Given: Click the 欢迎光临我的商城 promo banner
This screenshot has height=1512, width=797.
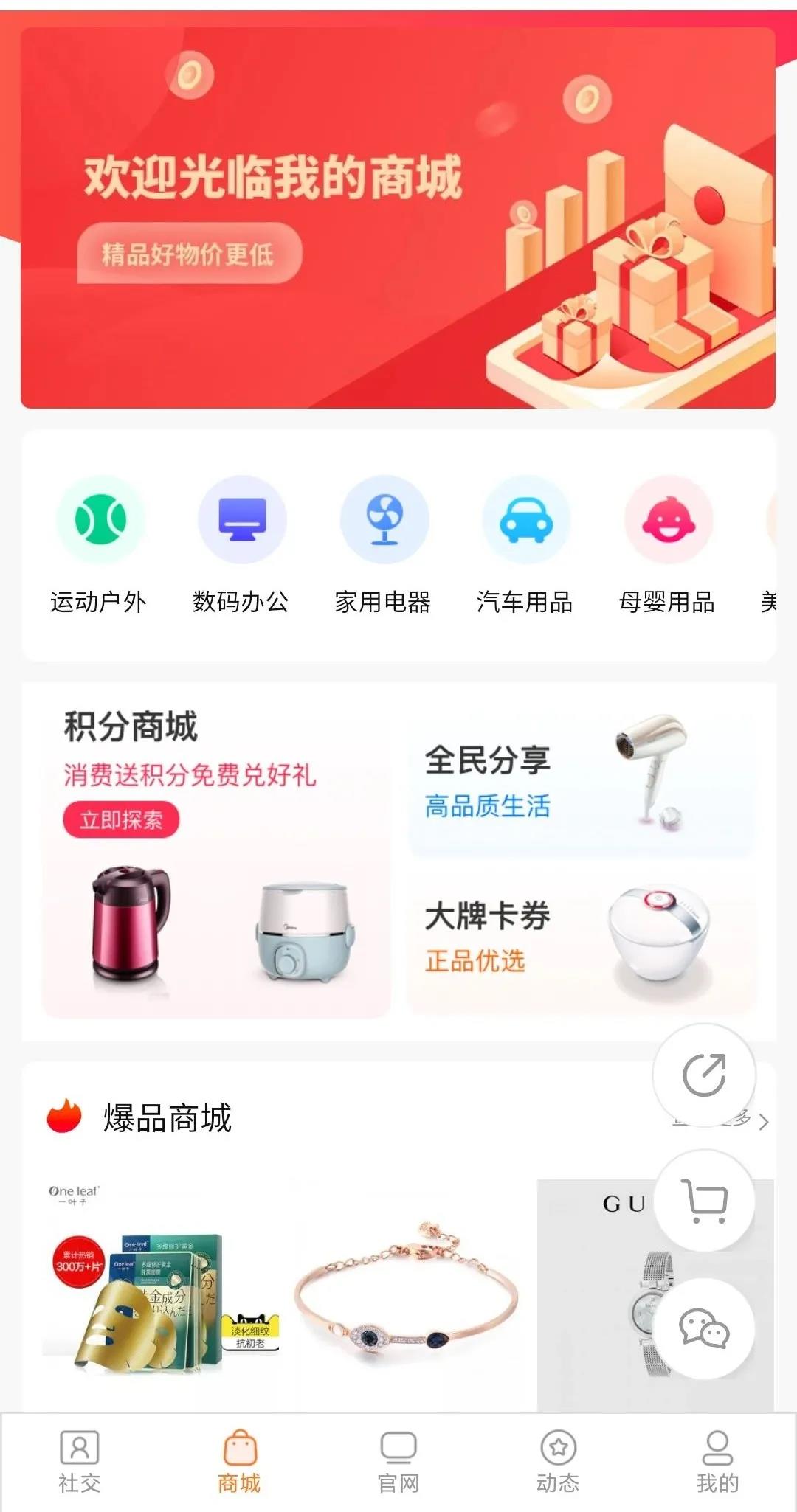Looking at the screenshot, I should [x=398, y=214].
